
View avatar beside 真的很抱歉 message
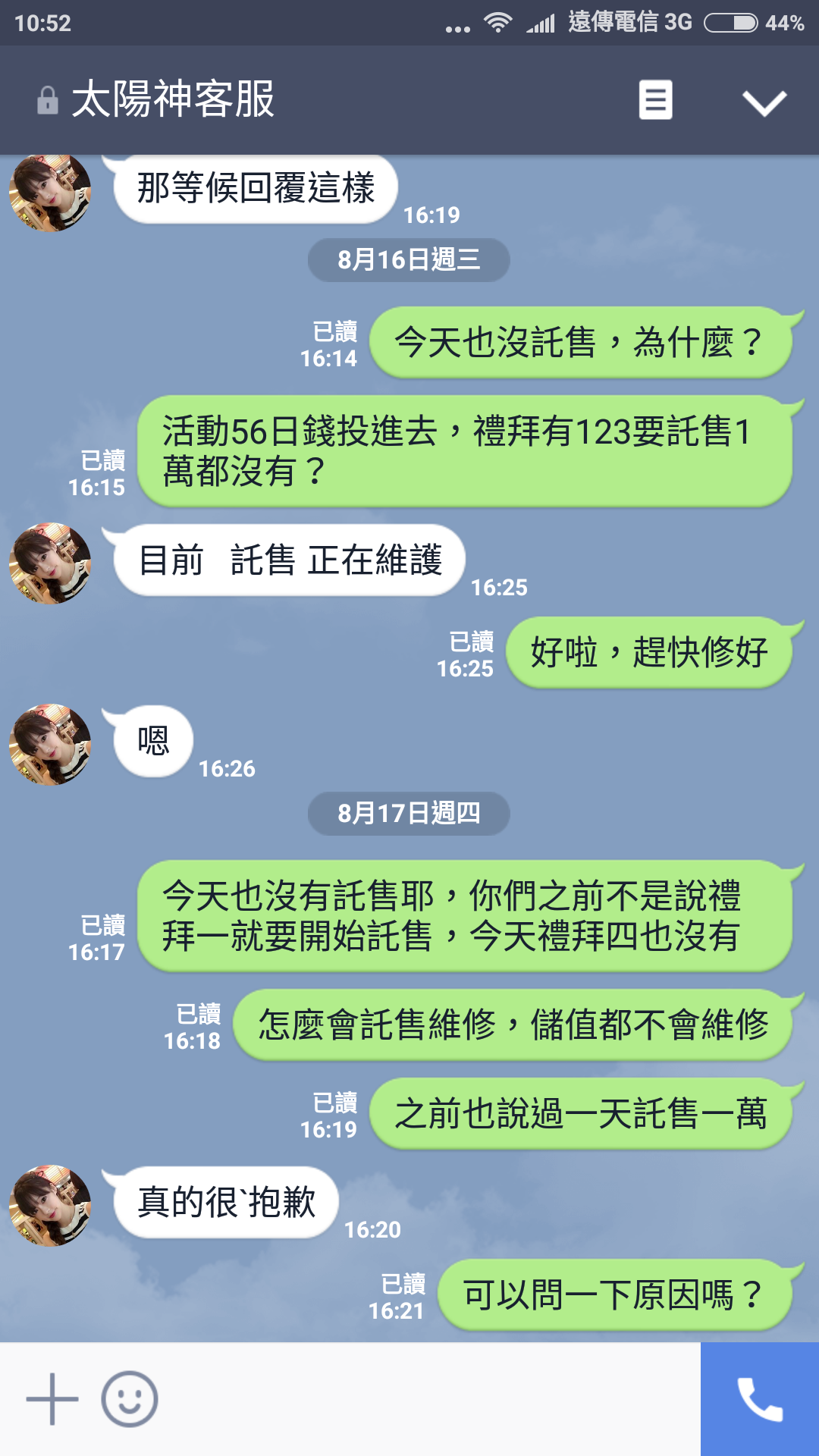[50, 1205]
